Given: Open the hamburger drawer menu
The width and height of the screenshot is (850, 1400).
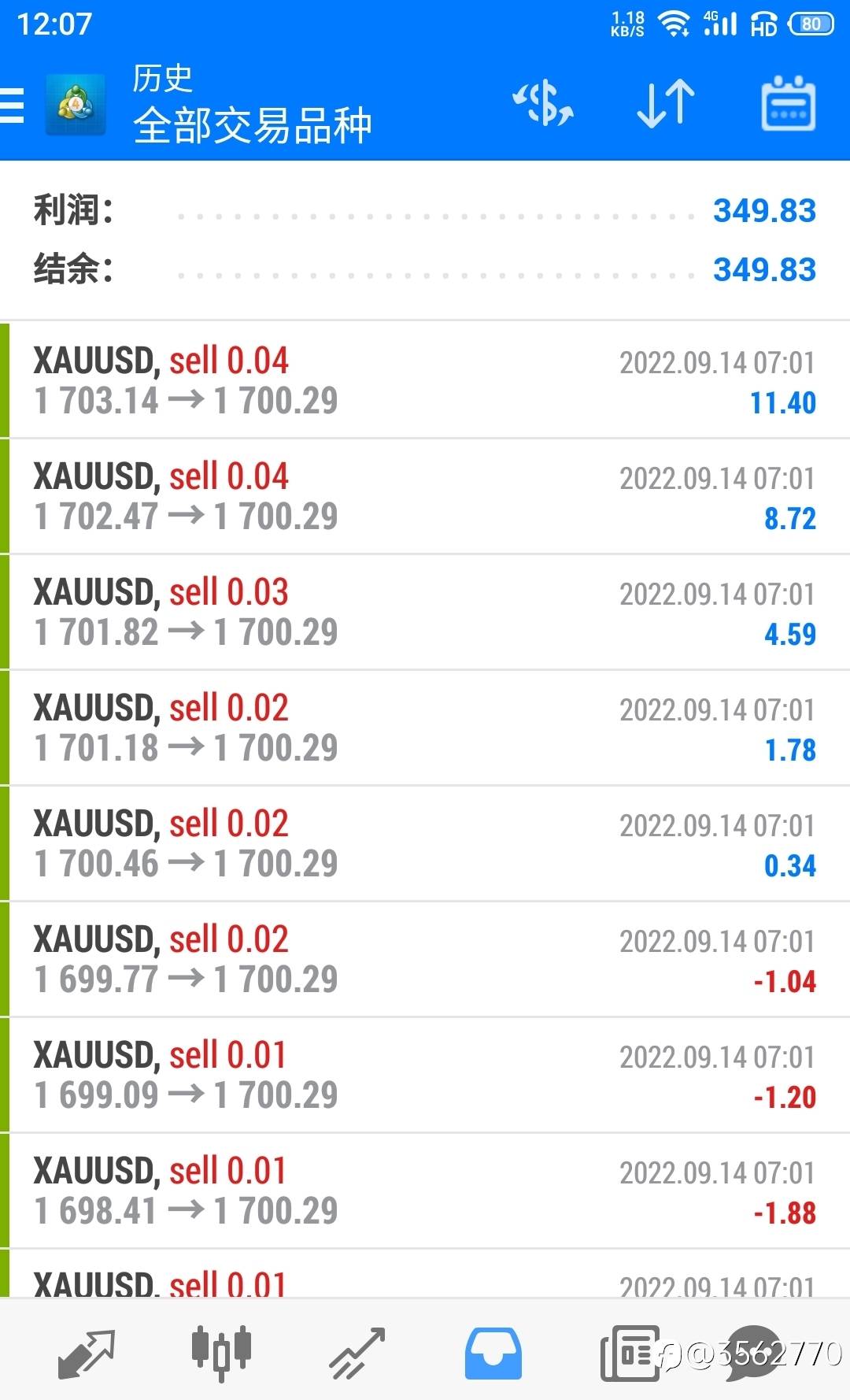Looking at the screenshot, I should click(12, 105).
